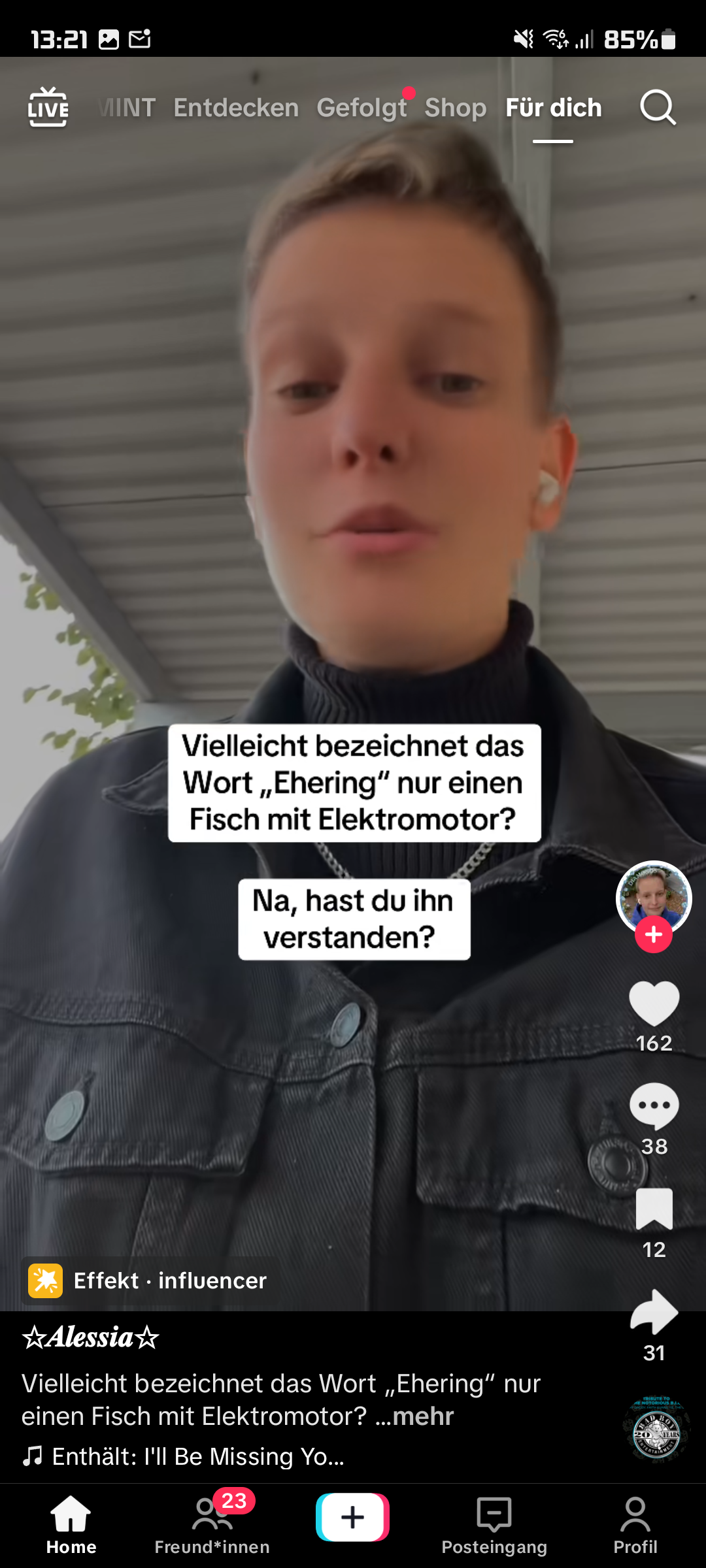Open the Shop tab

pos(455,108)
